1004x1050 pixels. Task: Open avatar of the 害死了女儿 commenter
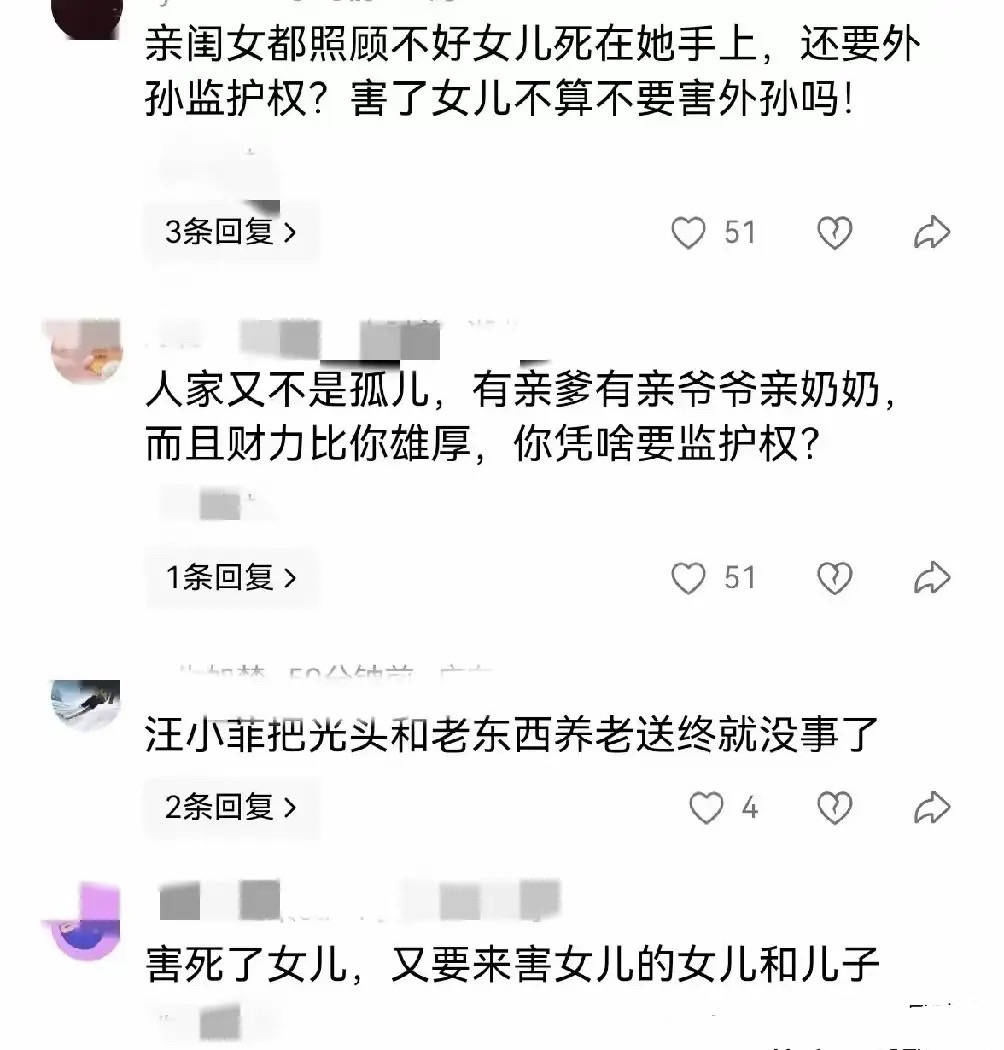pos(86,925)
